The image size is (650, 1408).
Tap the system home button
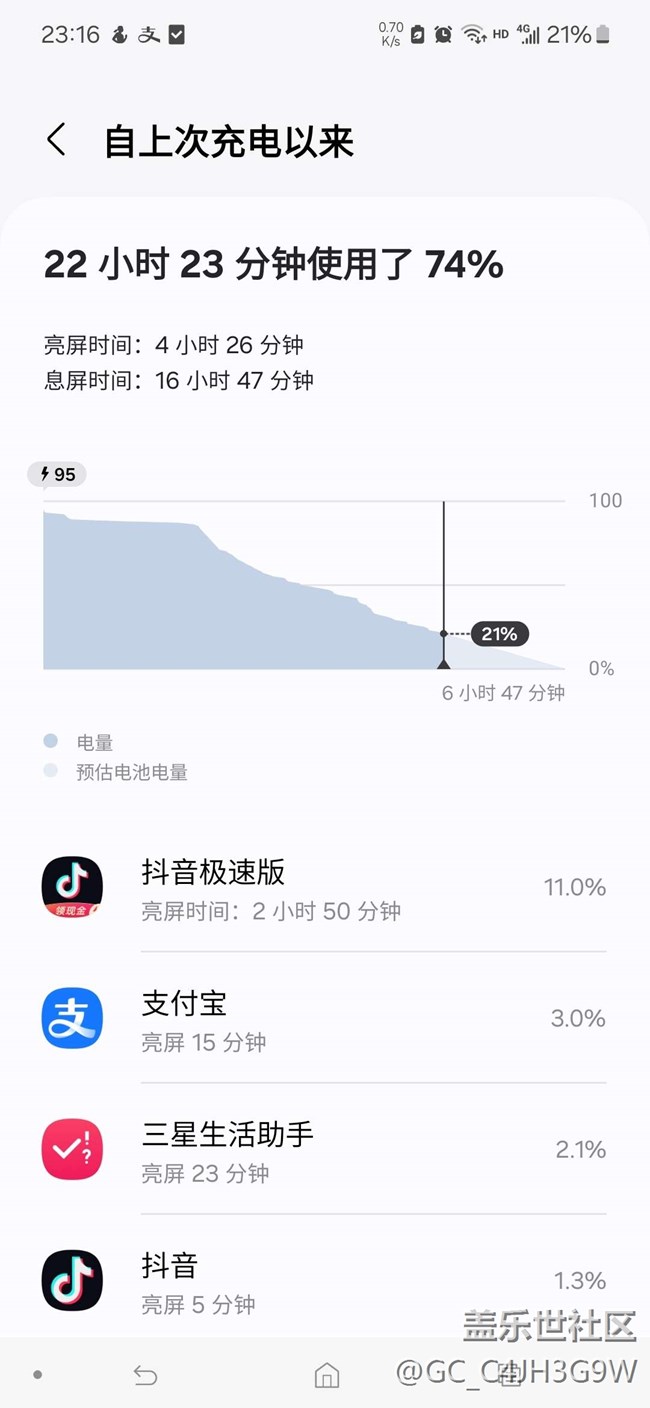(x=326, y=1375)
